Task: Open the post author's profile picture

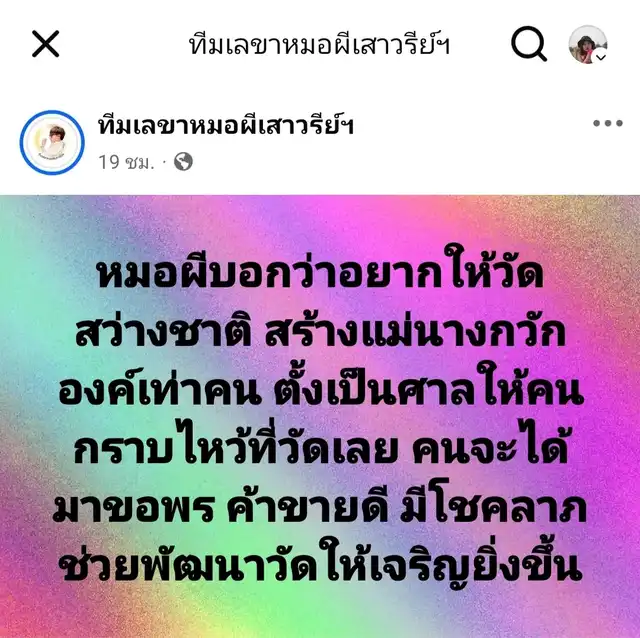Action: pos(52,142)
